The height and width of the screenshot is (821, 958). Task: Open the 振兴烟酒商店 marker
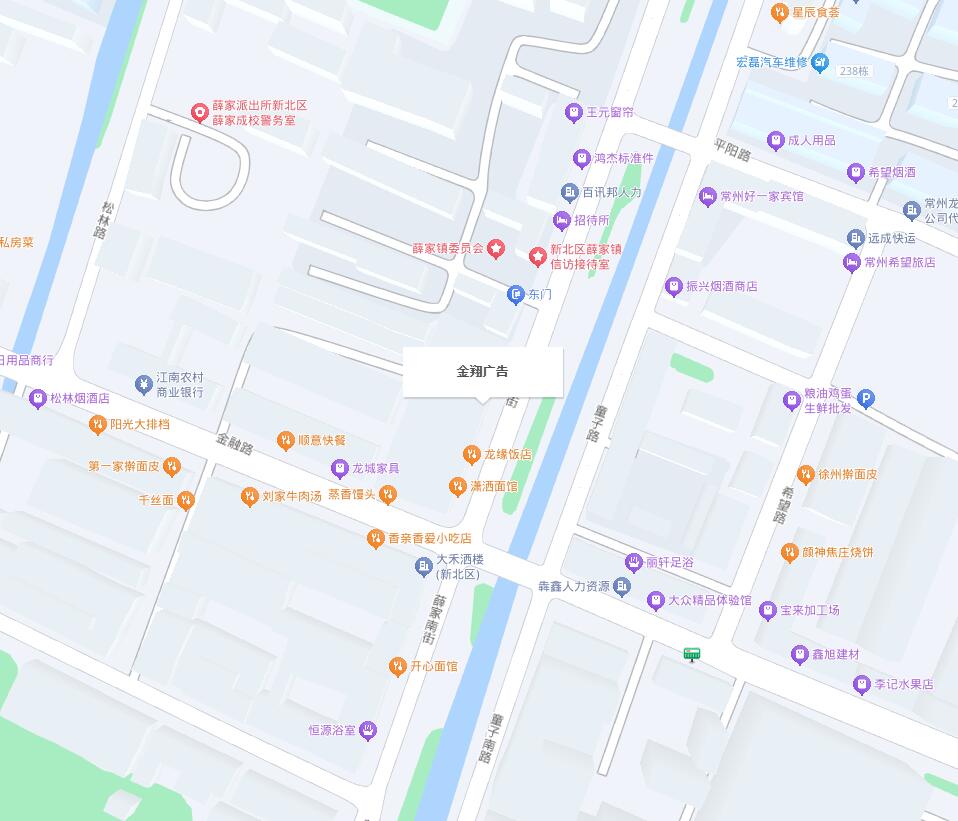674,287
